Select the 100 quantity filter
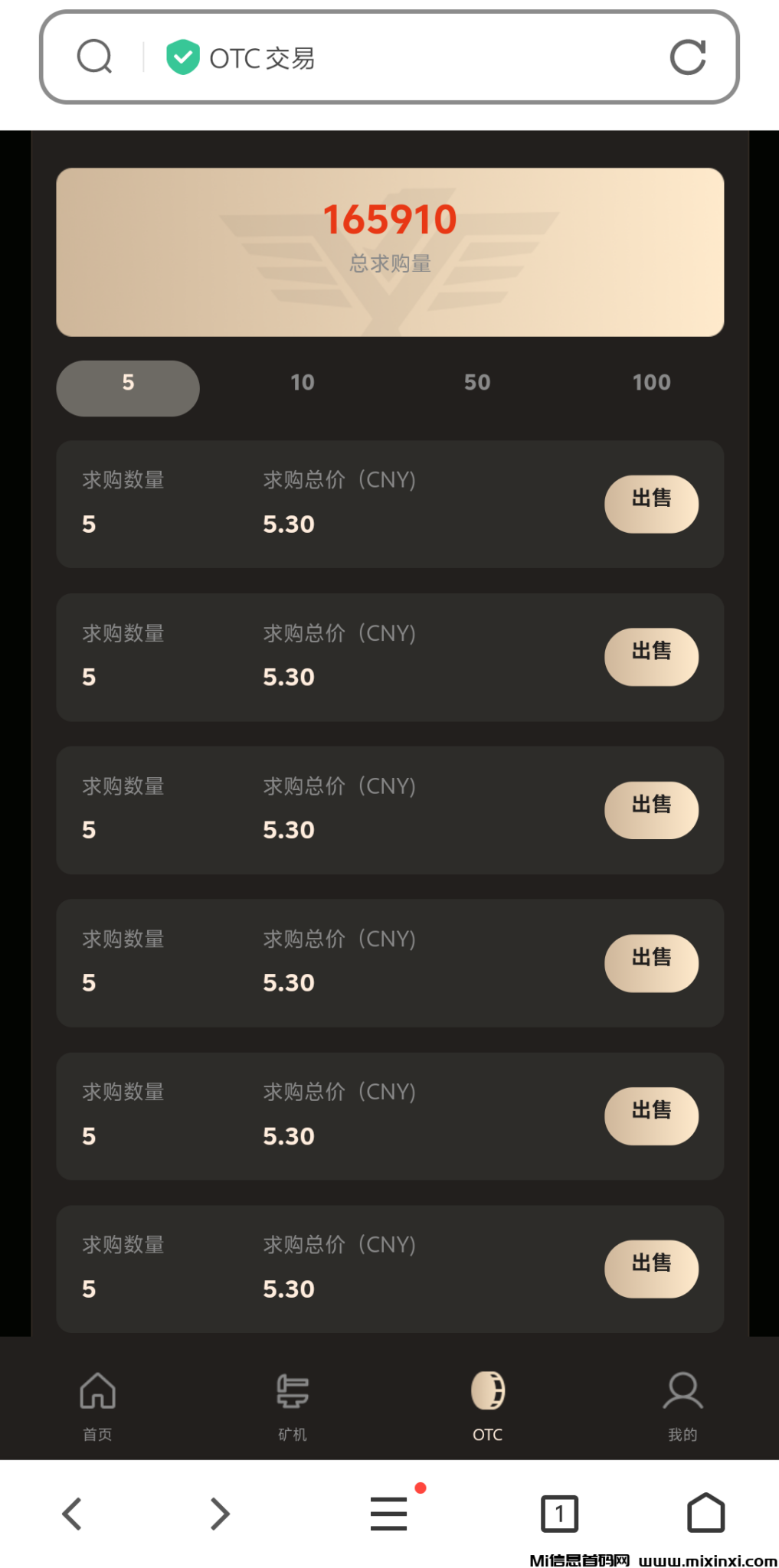Viewport: 779px width, 1568px height. click(x=651, y=382)
